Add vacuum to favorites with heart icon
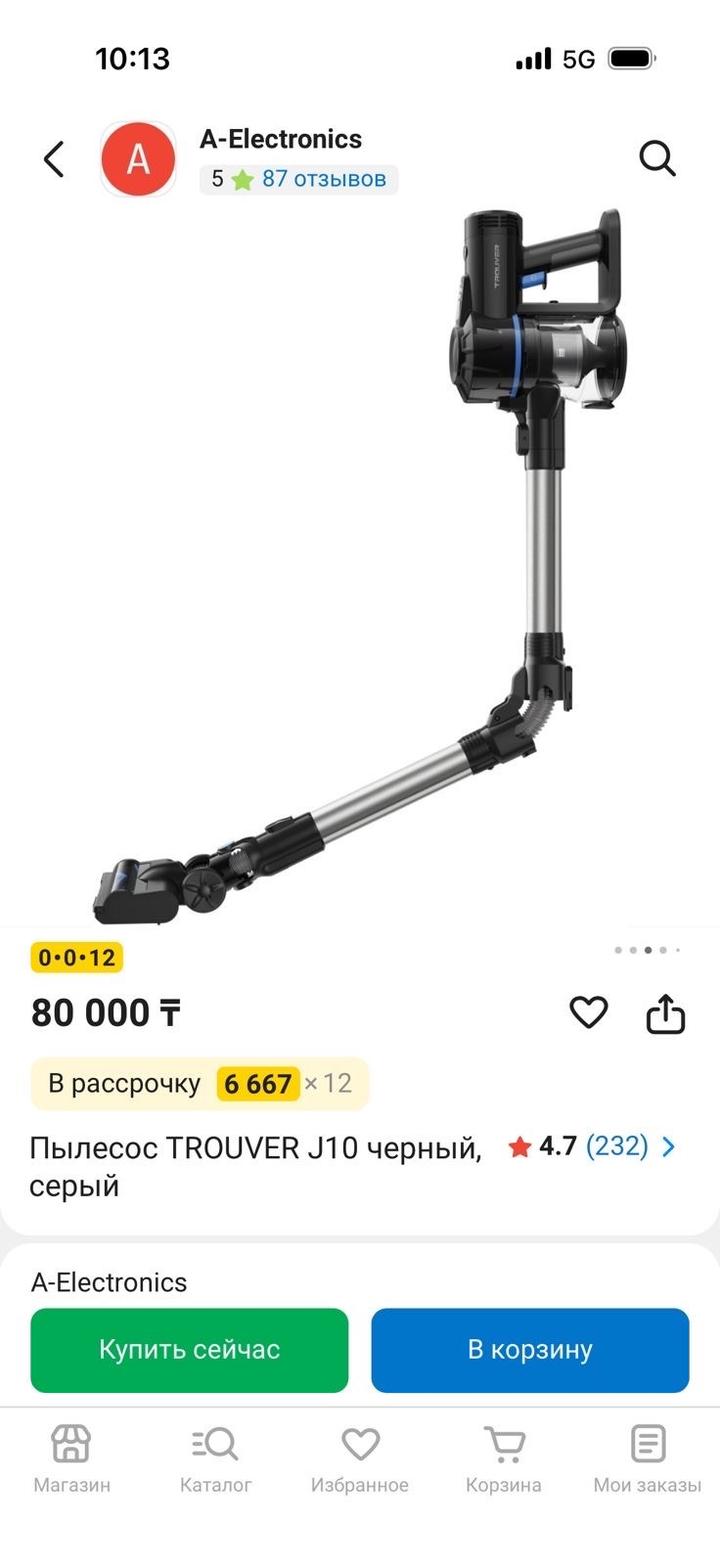720x1565 pixels. (588, 1014)
